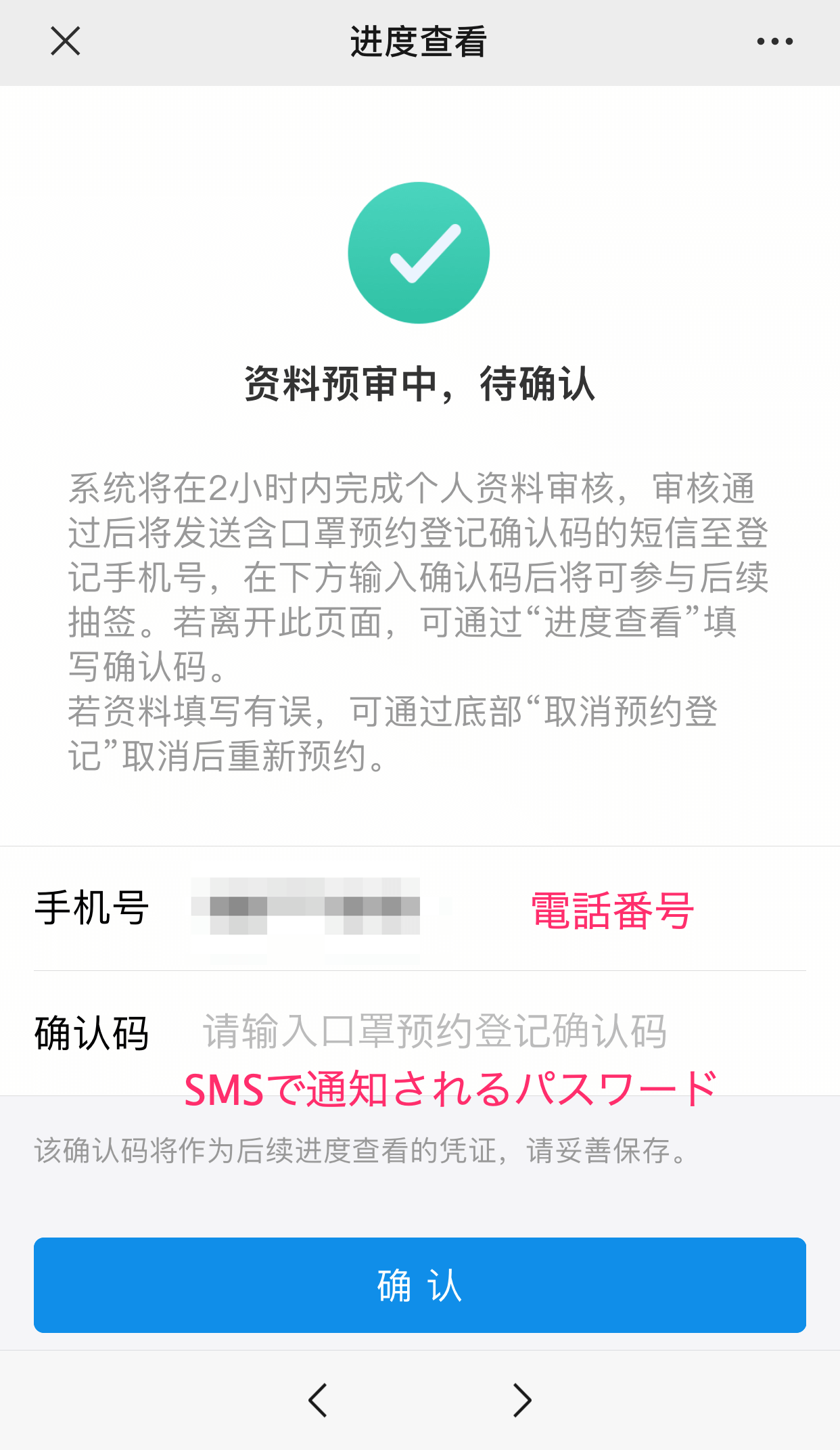Viewport: 840px width, 1450px height.
Task: Confirm with the blue 确认 button
Action: click(x=420, y=1285)
